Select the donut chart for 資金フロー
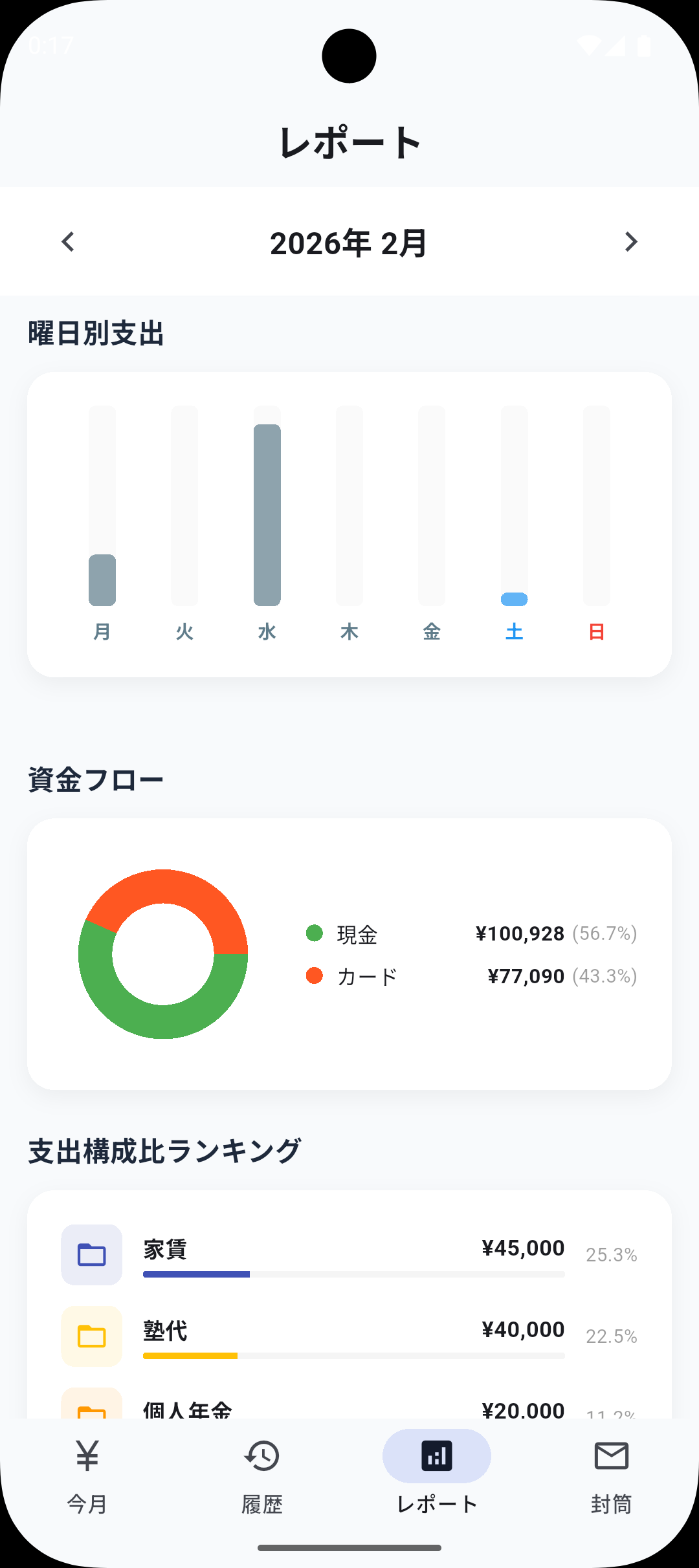Image resolution: width=699 pixels, height=1568 pixels. coord(162,955)
